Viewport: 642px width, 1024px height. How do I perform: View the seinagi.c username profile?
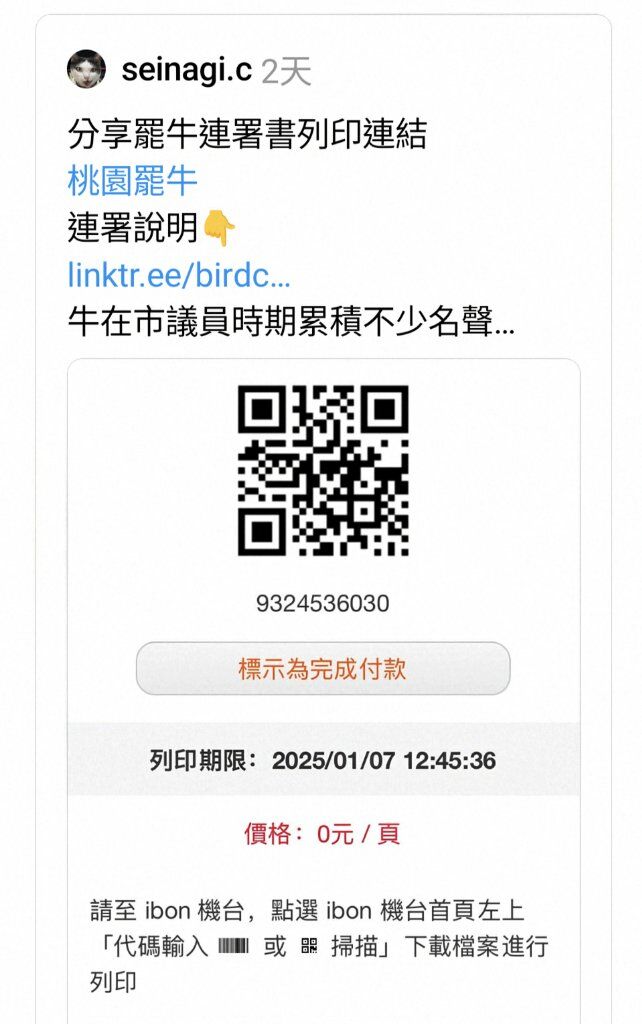tap(186, 70)
